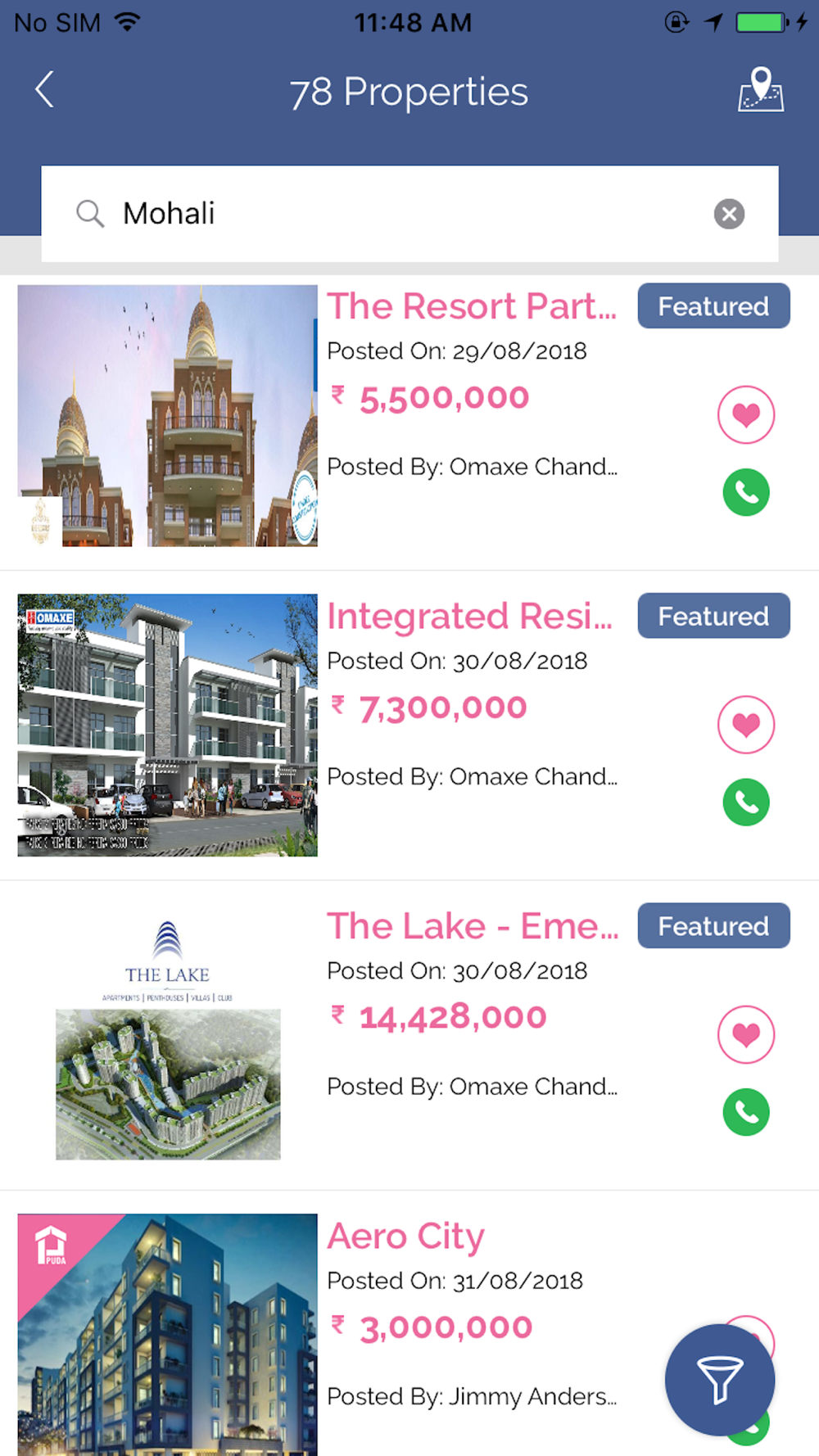Add Integrated Resi... to favorites
The height and width of the screenshot is (1456, 819).
[746, 725]
